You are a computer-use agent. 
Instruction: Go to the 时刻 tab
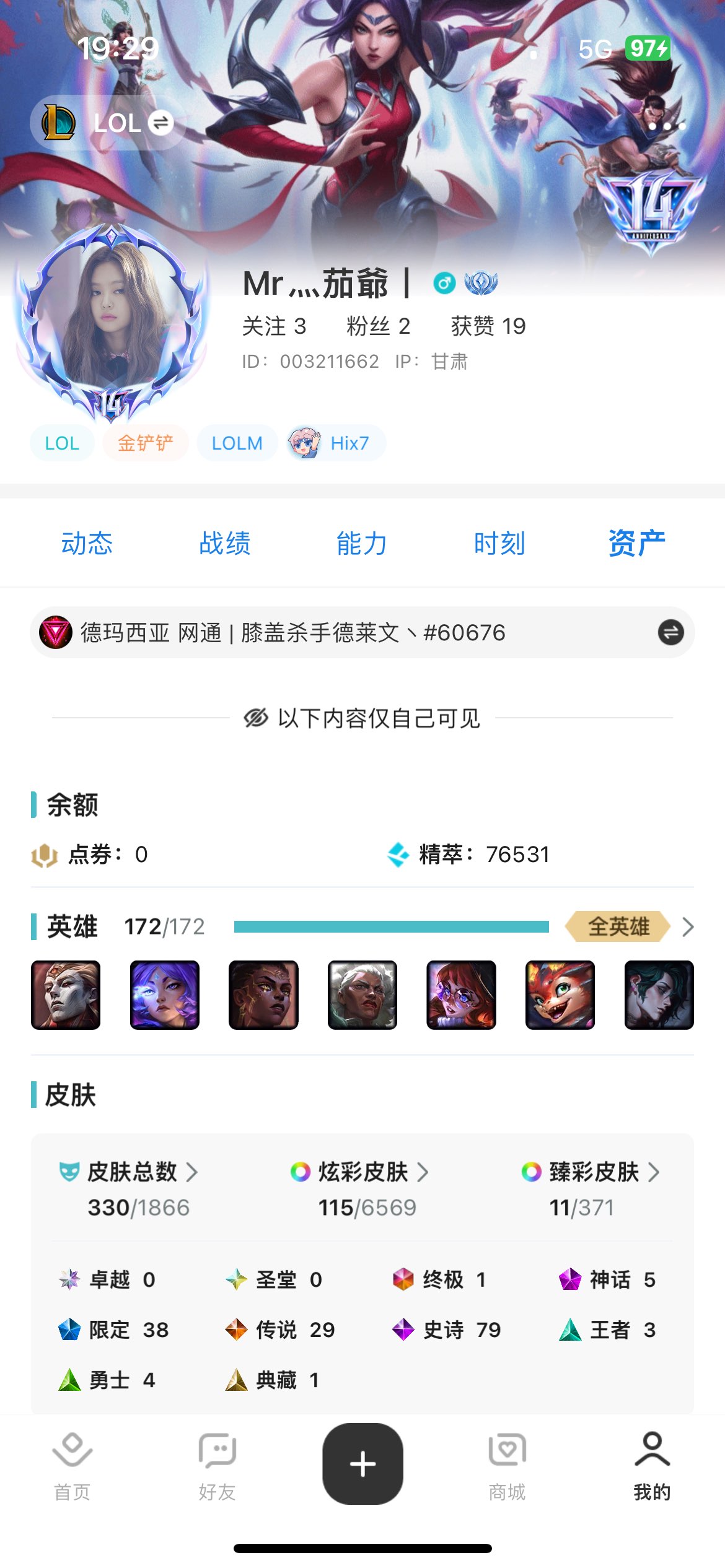[x=499, y=543]
